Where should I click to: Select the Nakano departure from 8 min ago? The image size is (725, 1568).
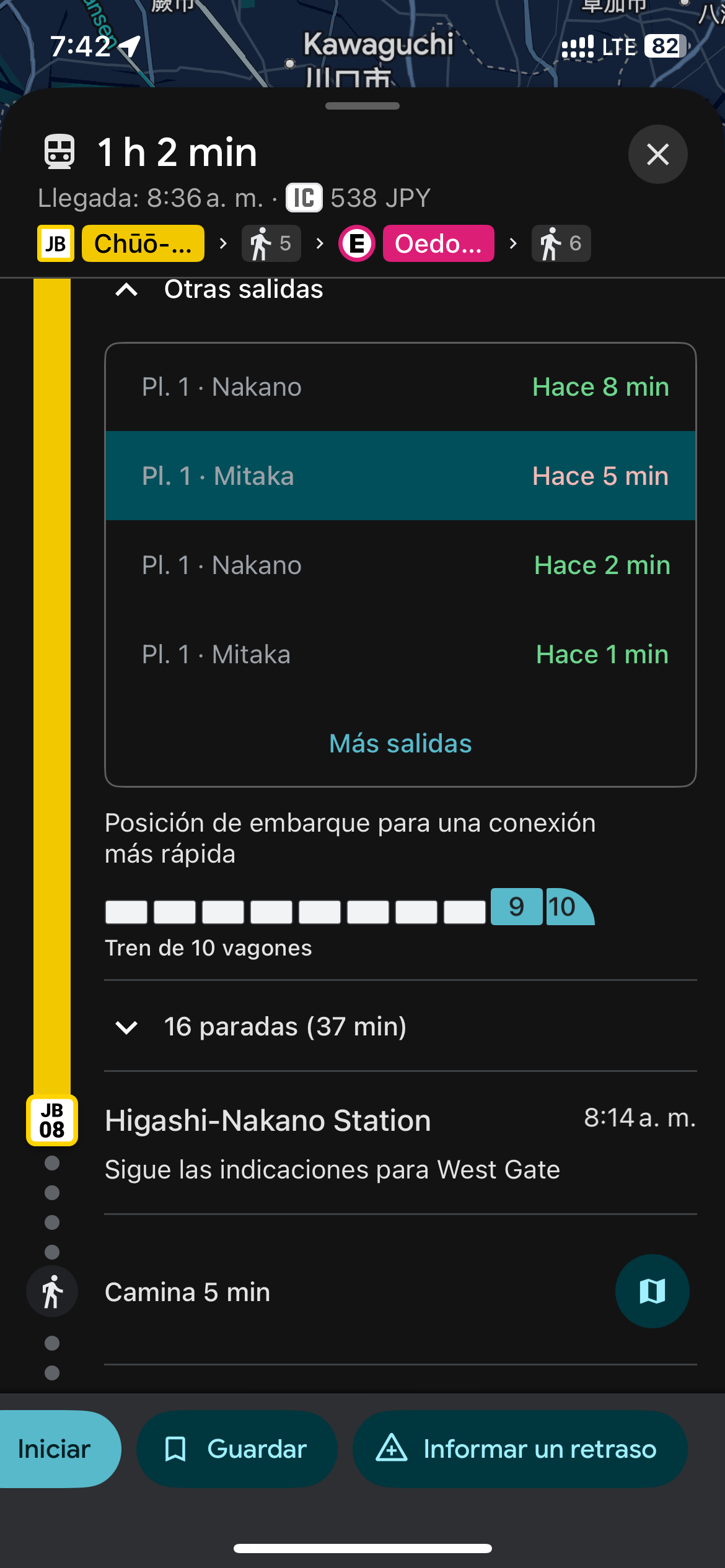(x=400, y=387)
